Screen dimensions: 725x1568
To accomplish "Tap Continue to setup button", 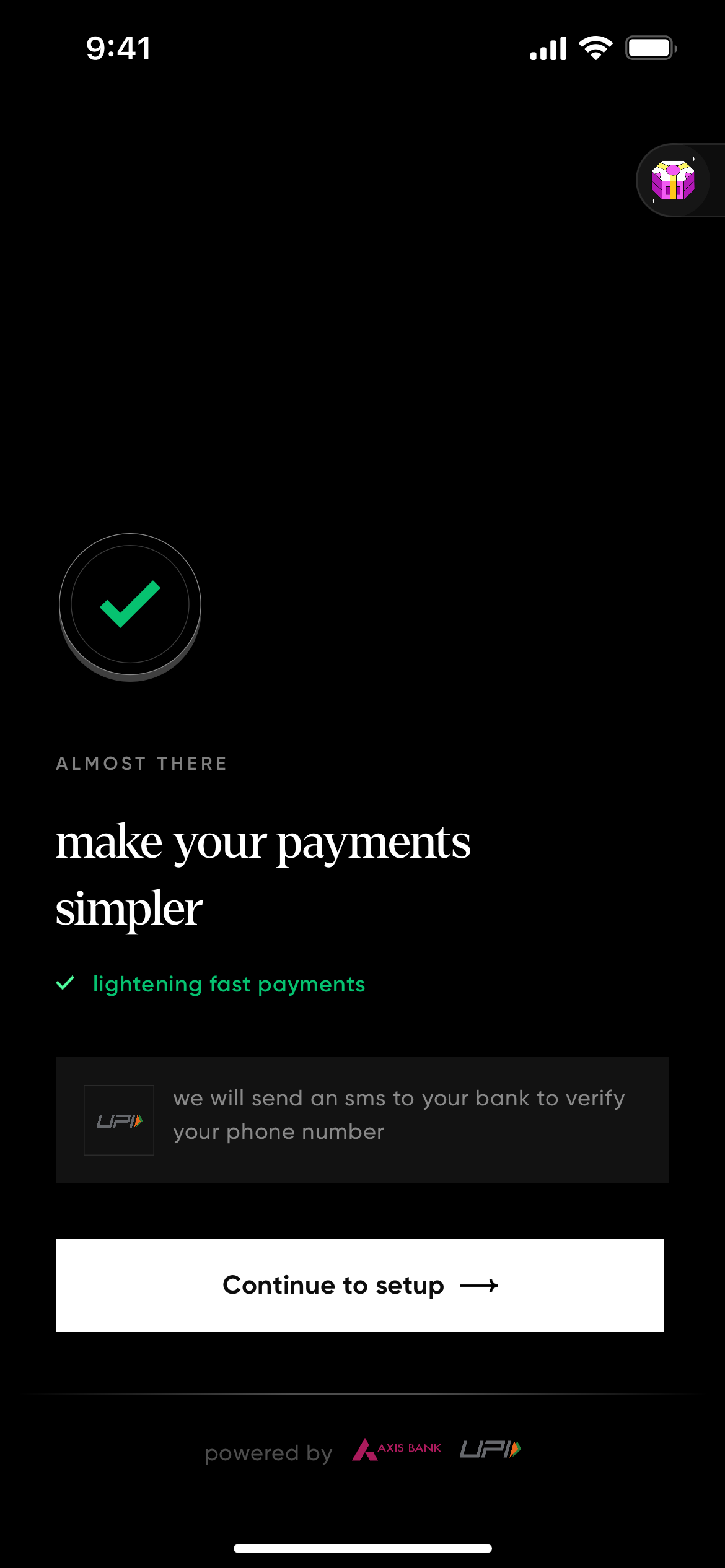I will tap(359, 1286).
